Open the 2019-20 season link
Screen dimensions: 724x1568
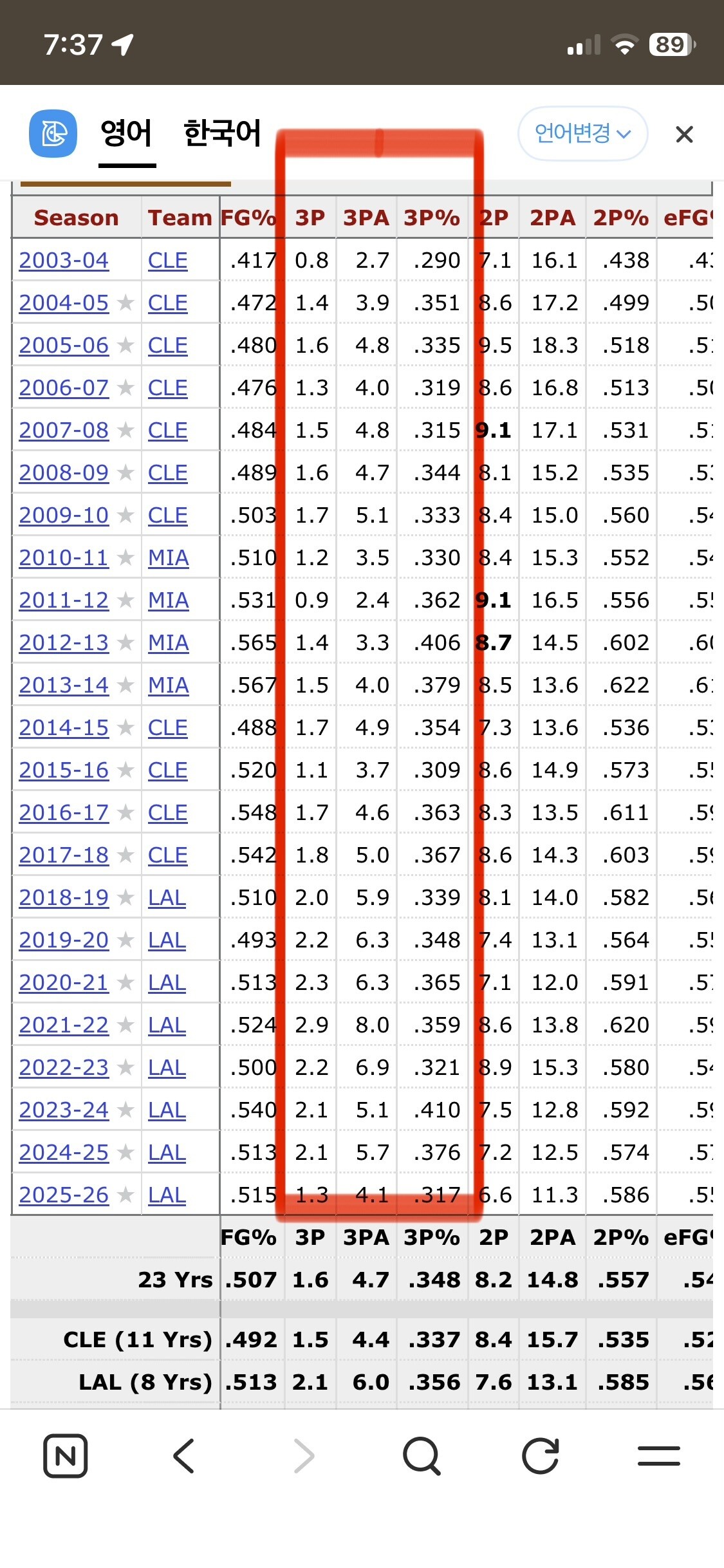[64, 940]
